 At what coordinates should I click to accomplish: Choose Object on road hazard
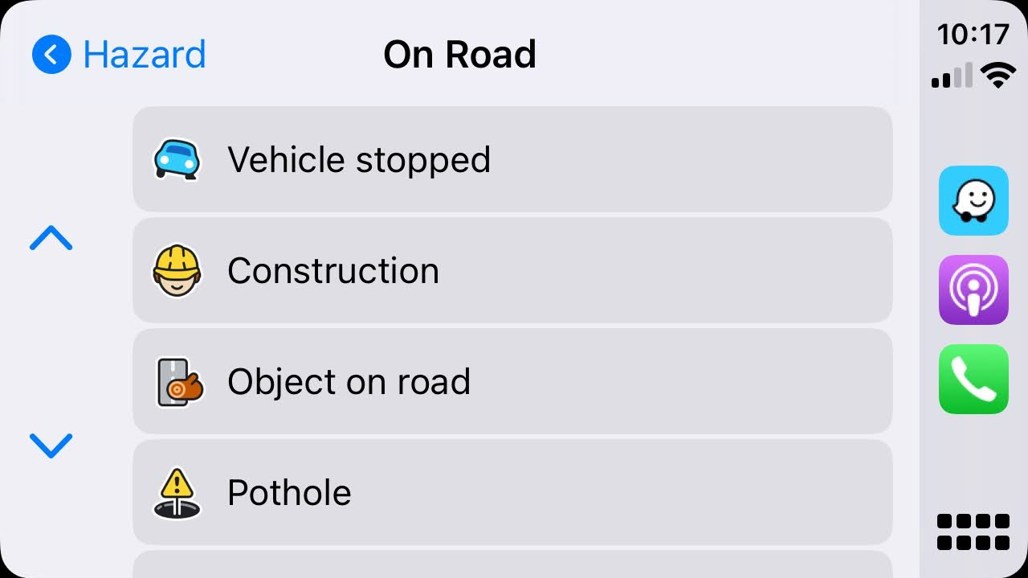(512, 382)
